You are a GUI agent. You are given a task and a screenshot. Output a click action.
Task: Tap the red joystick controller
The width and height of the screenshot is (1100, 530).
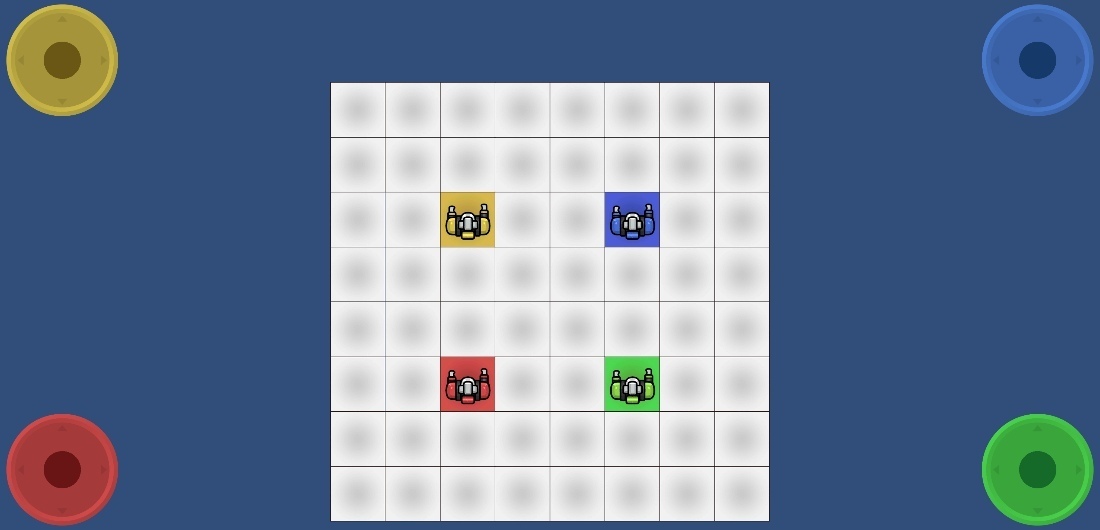click(x=62, y=469)
